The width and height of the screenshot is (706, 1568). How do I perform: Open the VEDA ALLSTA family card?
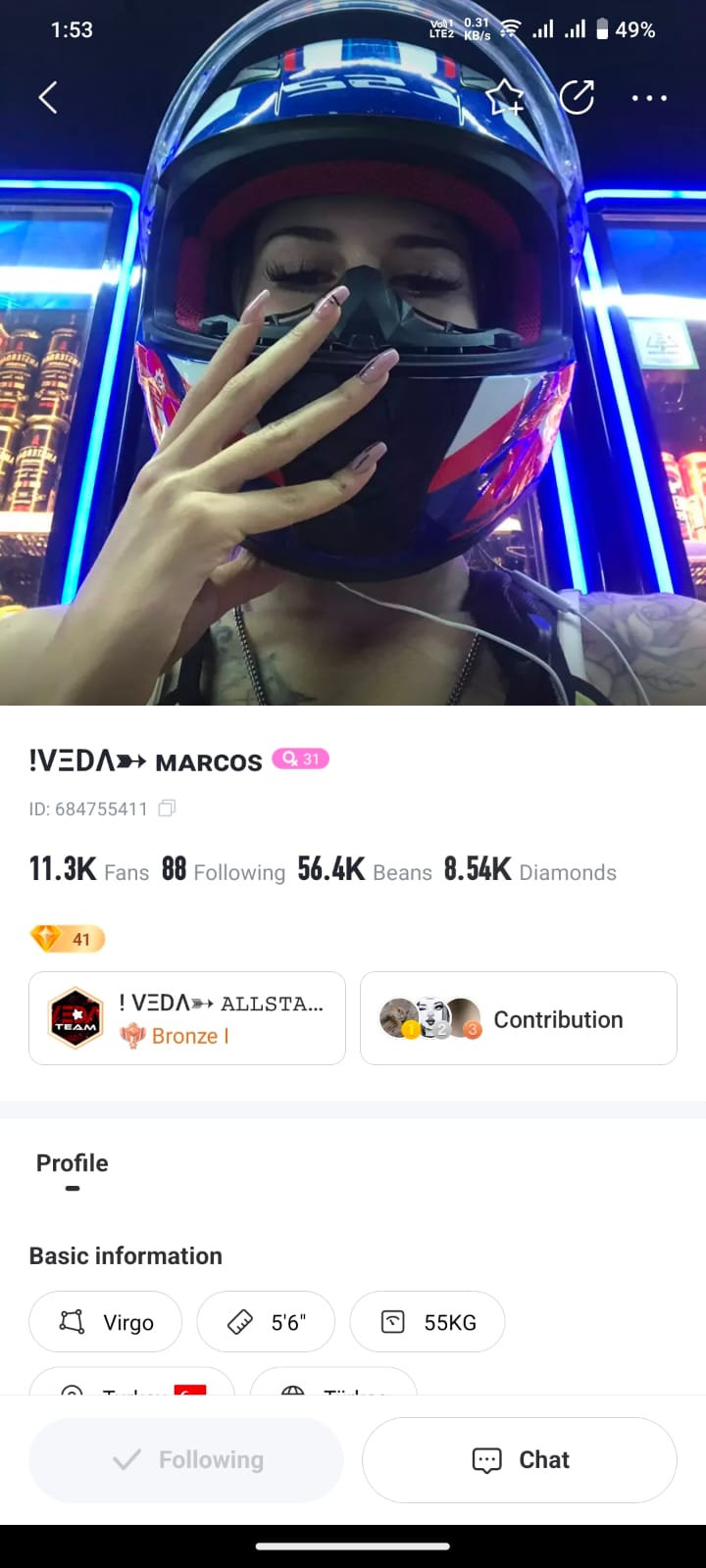(187, 1018)
